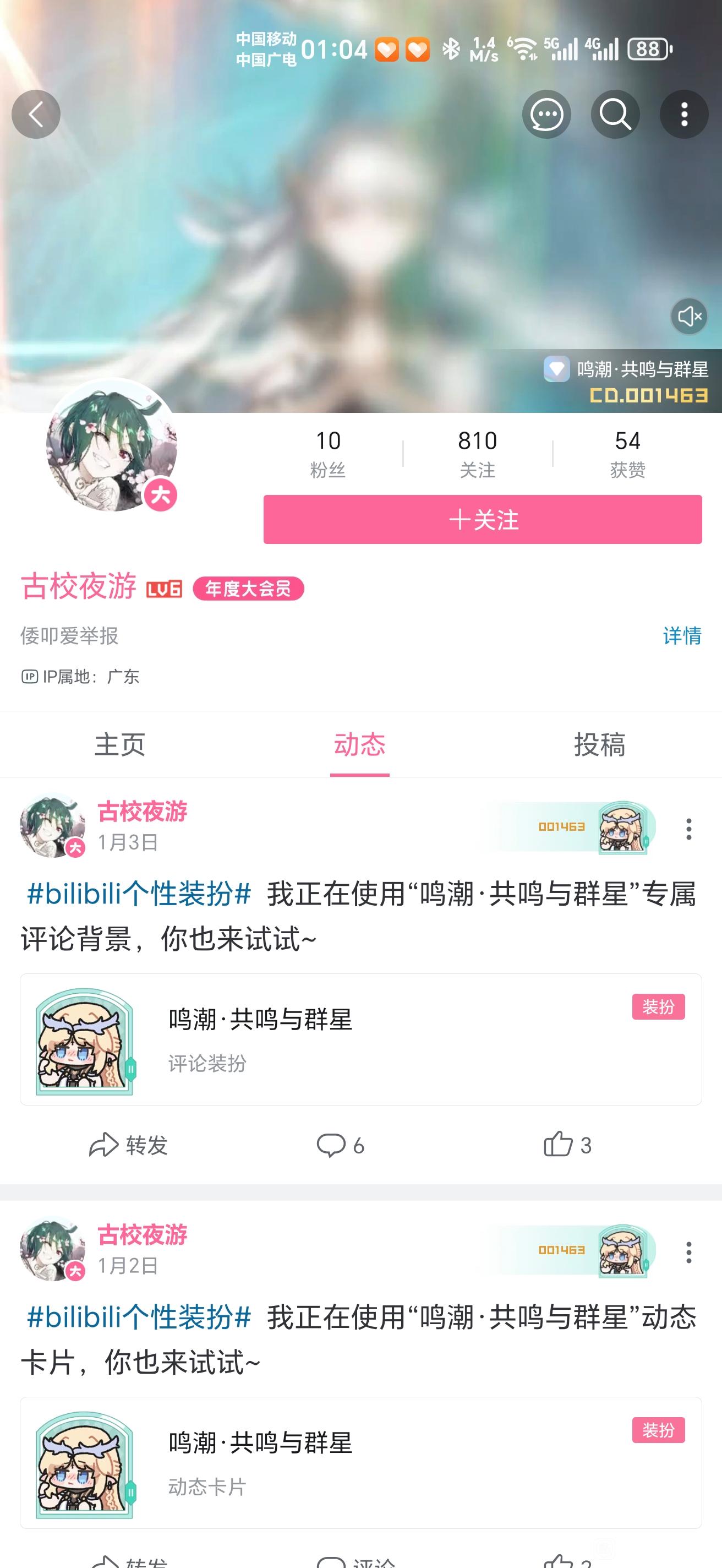Repost the 1月3日 post via 转发
The width and height of the screenshot is (722, 1568).
pyautogui.click(x=129, y=1145)
